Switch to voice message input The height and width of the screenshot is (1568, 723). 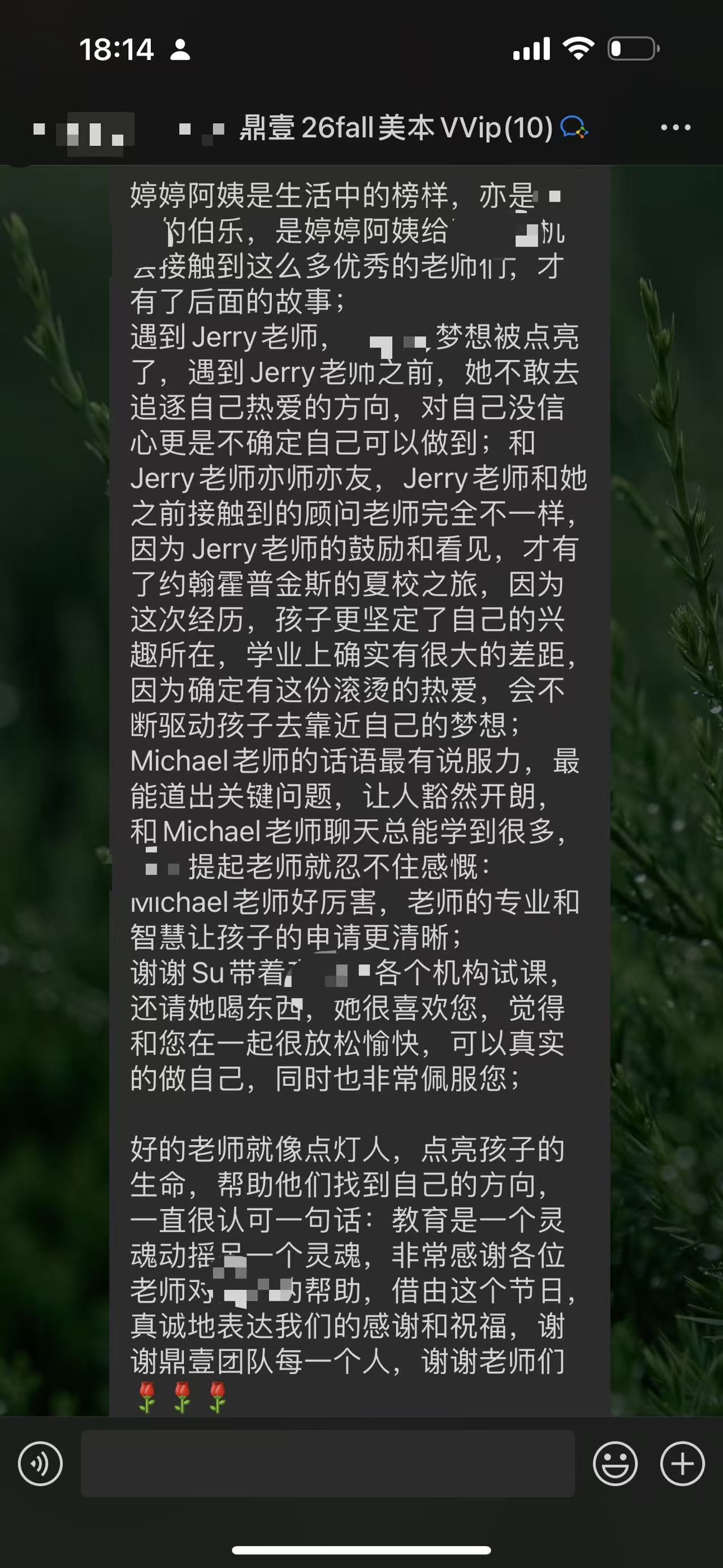tap(40, 1464)
